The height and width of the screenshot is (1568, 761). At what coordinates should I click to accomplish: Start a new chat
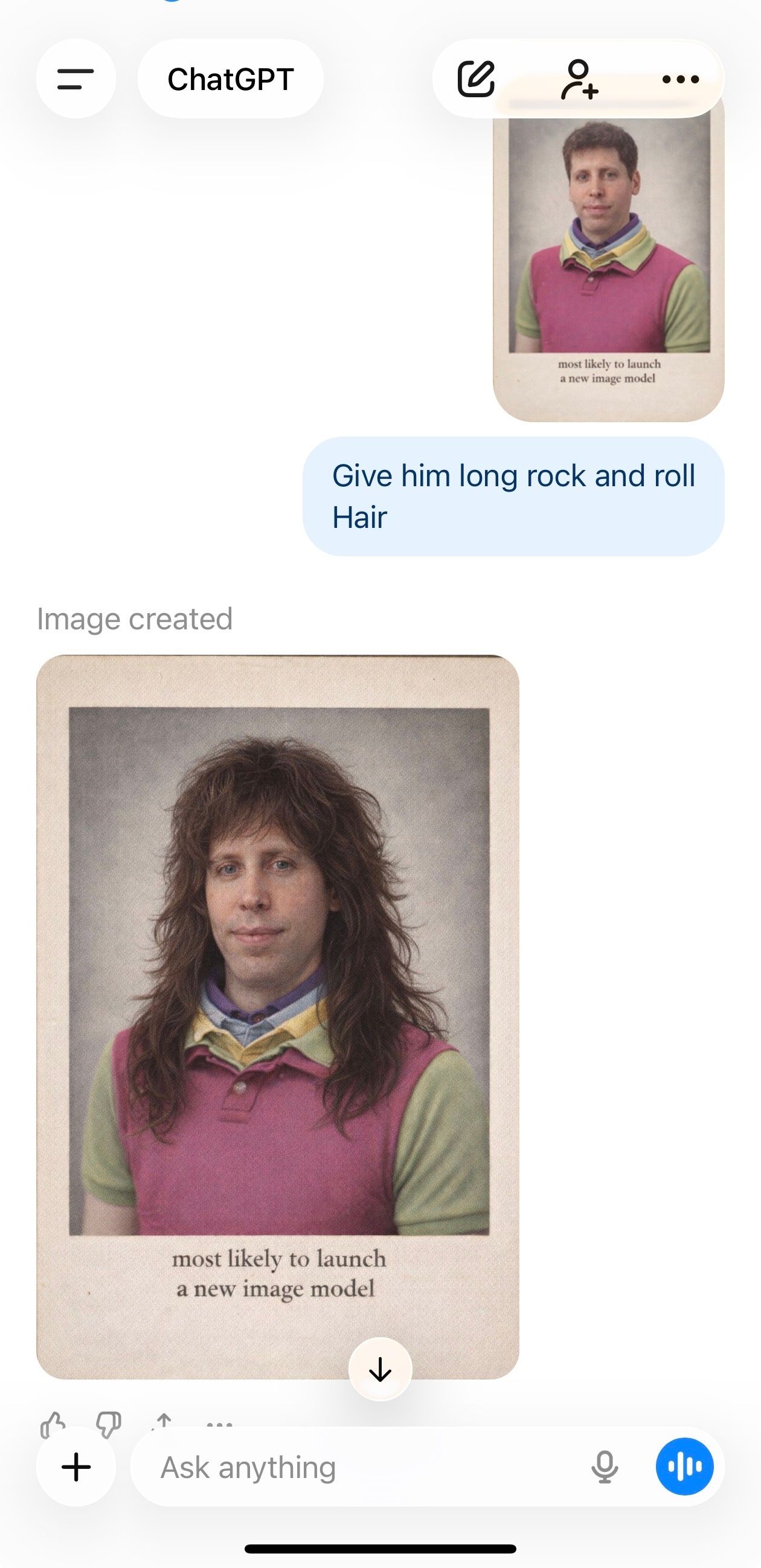click(x=476, y=79)
